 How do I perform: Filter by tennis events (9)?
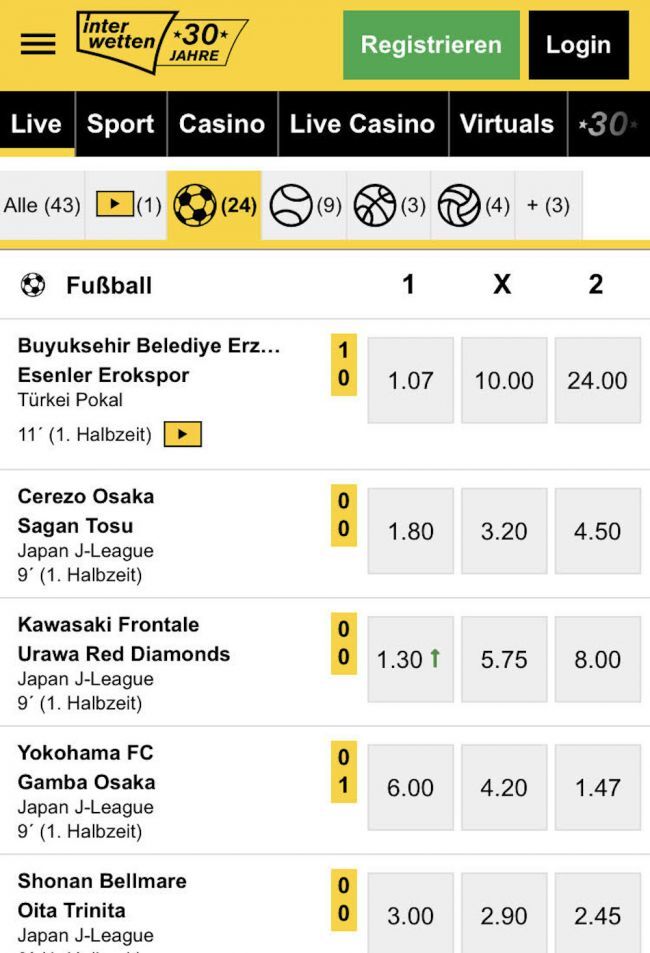coord(305,206)
